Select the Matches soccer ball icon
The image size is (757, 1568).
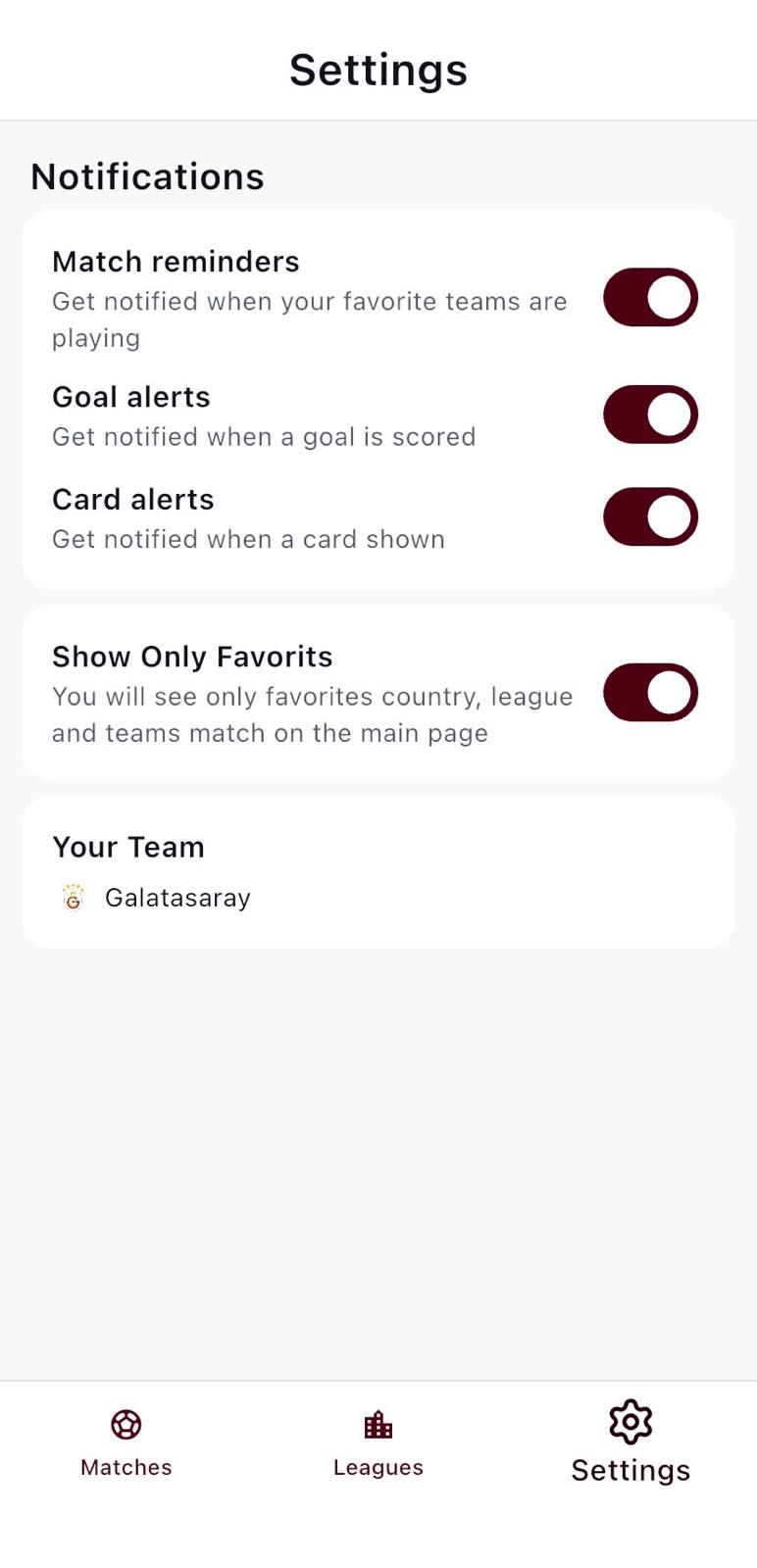tap(126, 1423)
